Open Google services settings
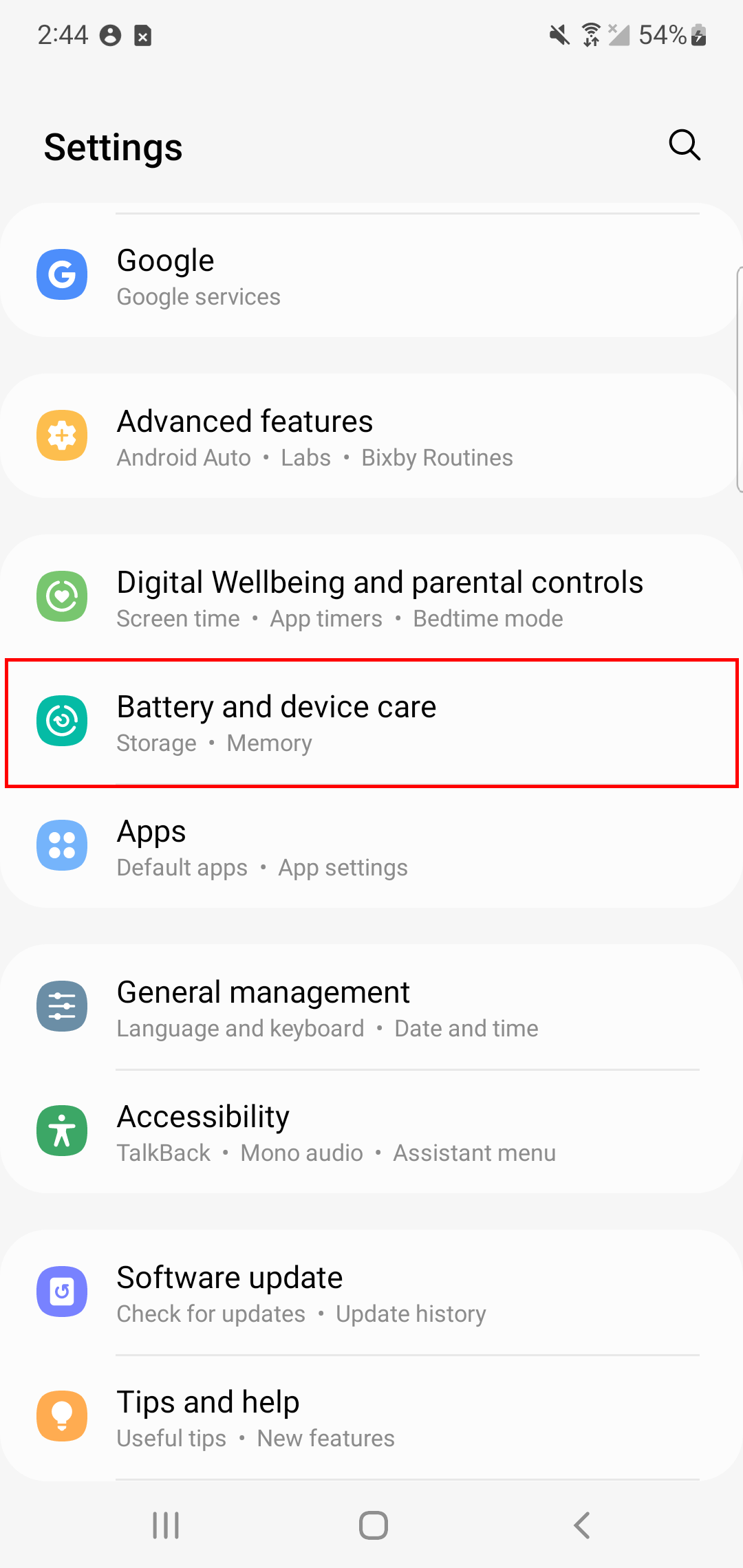The image size is (743, 1568). click(371, 276)
